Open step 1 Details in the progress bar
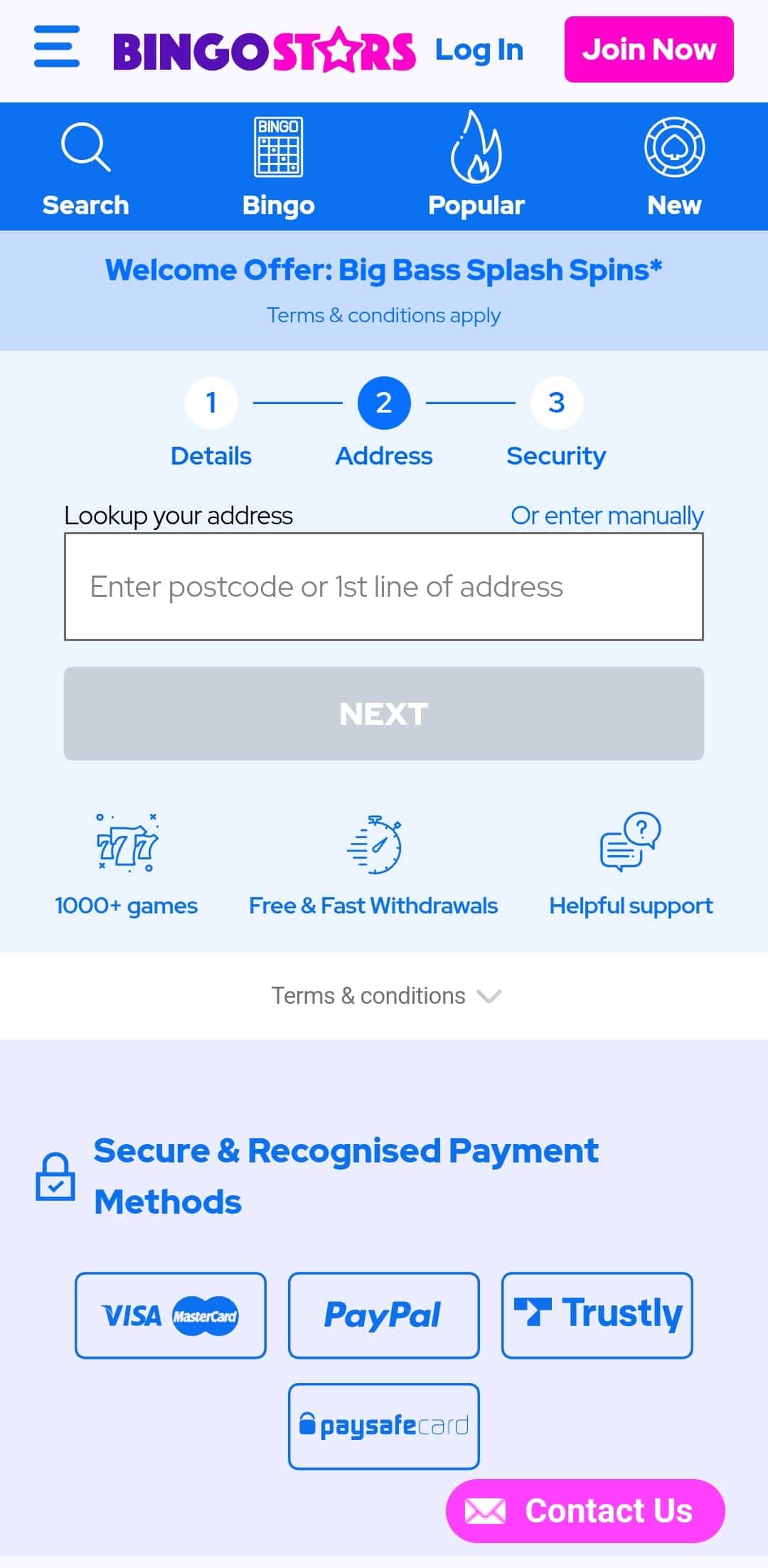 (x=210, y=403)
